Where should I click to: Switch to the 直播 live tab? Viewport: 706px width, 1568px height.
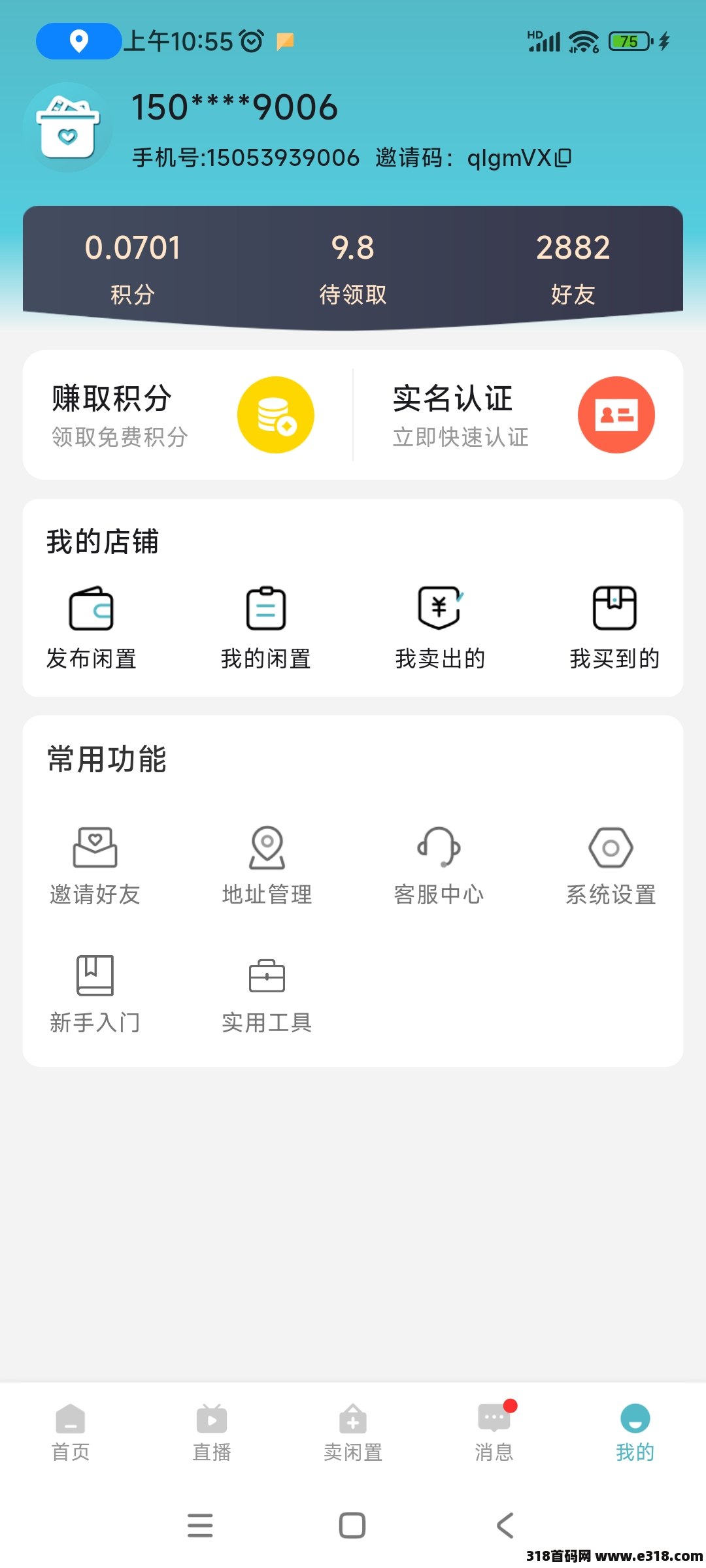pyautogui.click(x=212, y=1433)
